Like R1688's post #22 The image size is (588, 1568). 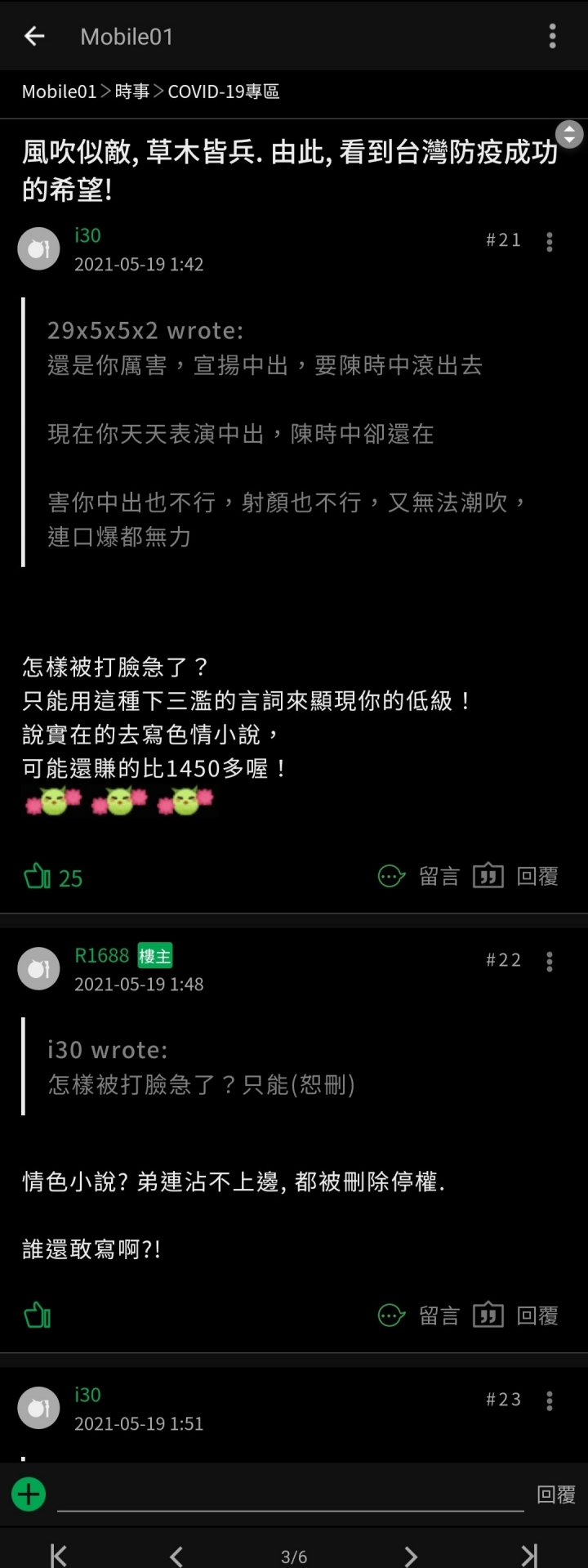click(x=38, y=1316)
